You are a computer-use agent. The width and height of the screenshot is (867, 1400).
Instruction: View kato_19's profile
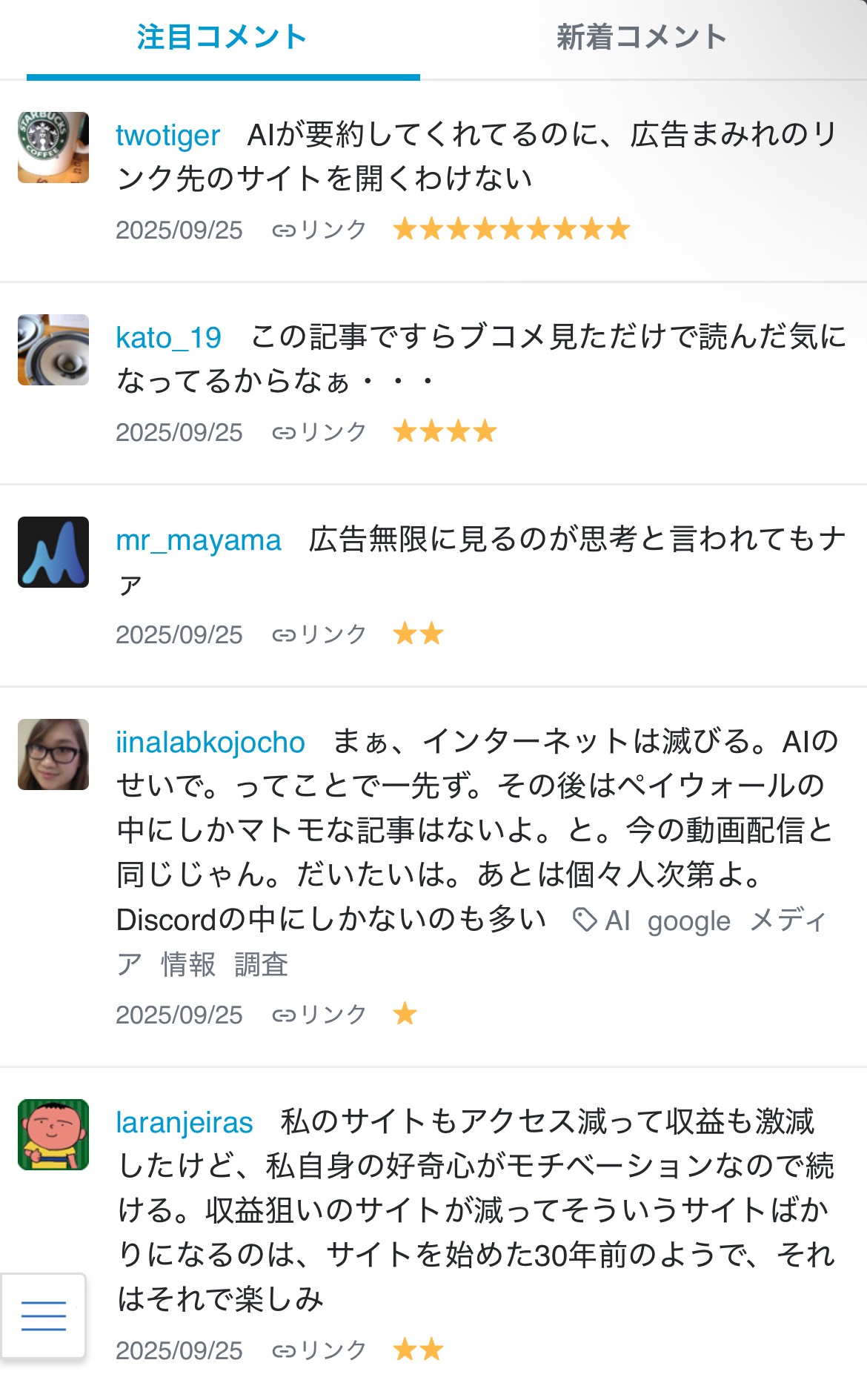[x=168, y=338]
